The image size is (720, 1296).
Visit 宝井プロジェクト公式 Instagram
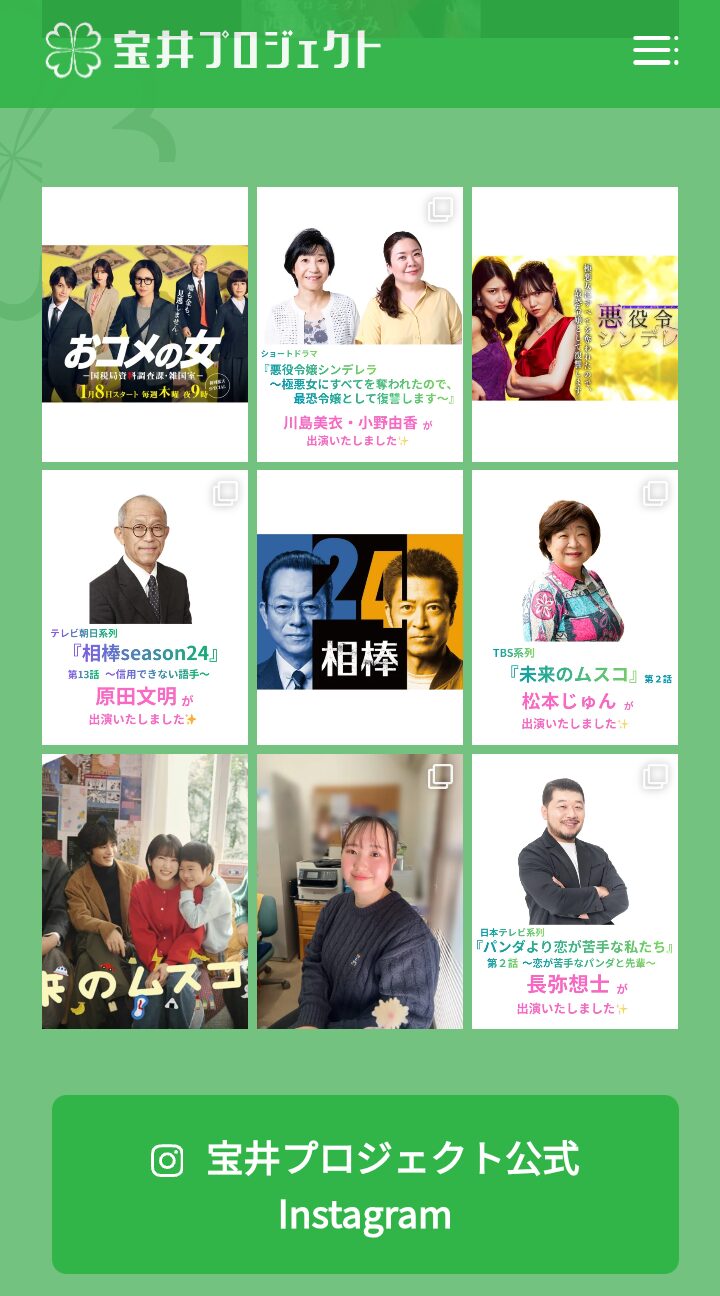coord(365,1184)
